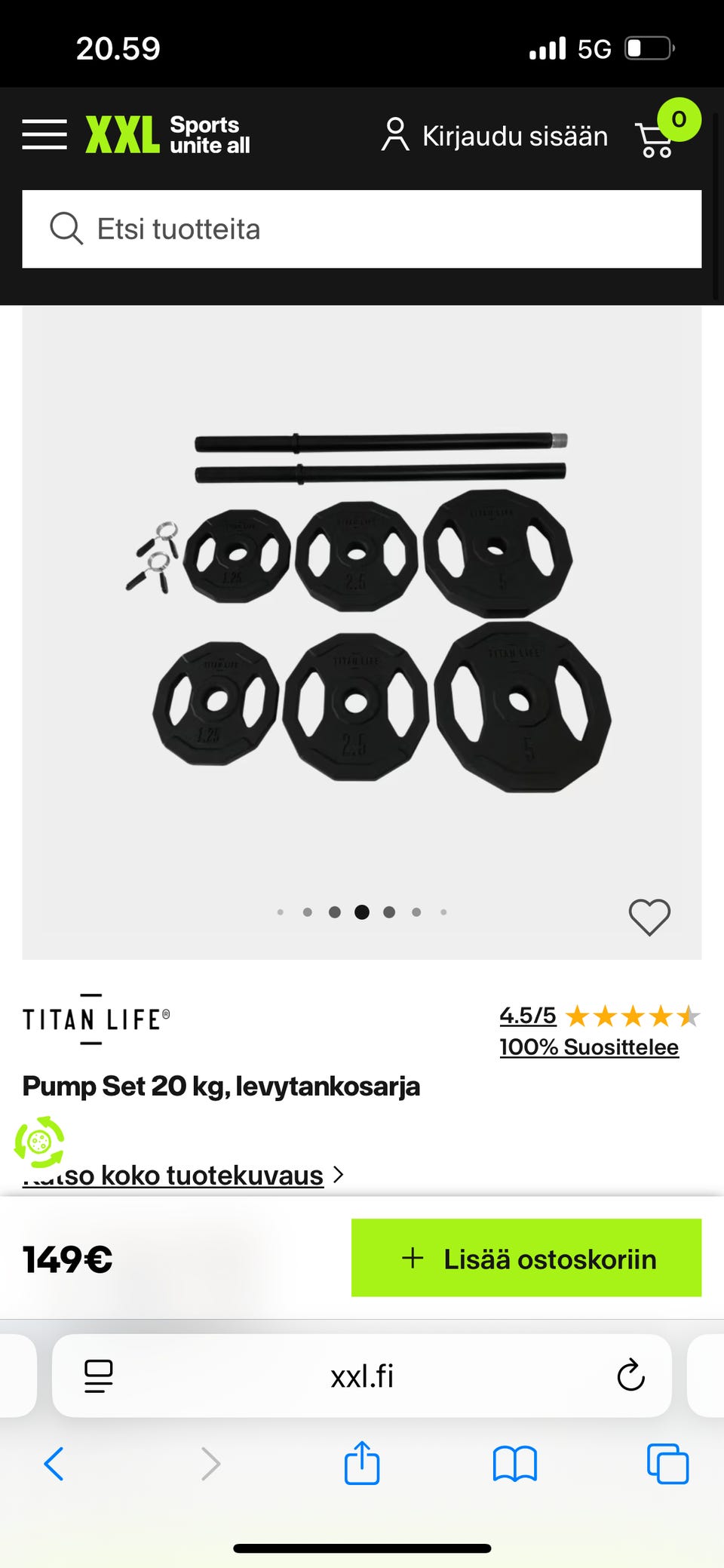Go back to the previous page
The image size is (724, 1568).
(x=54, y=1464)
